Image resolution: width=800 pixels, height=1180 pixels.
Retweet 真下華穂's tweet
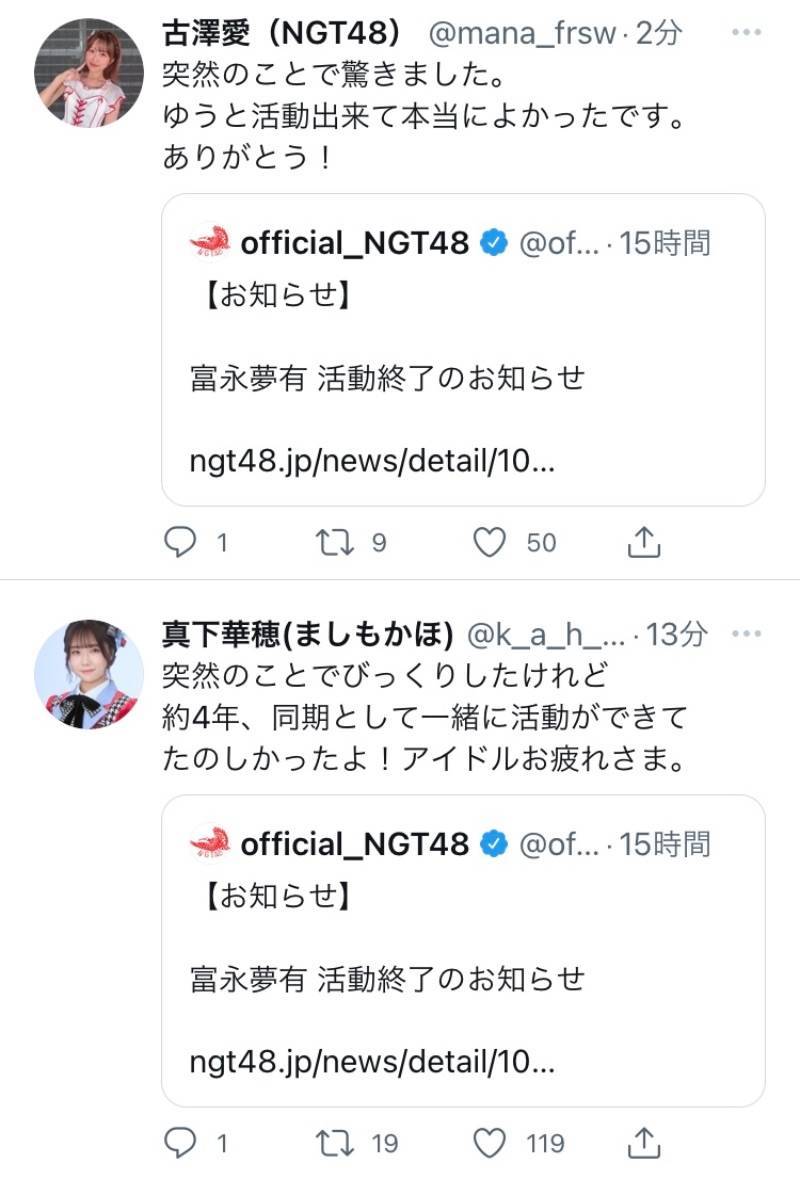point(333,1142)
